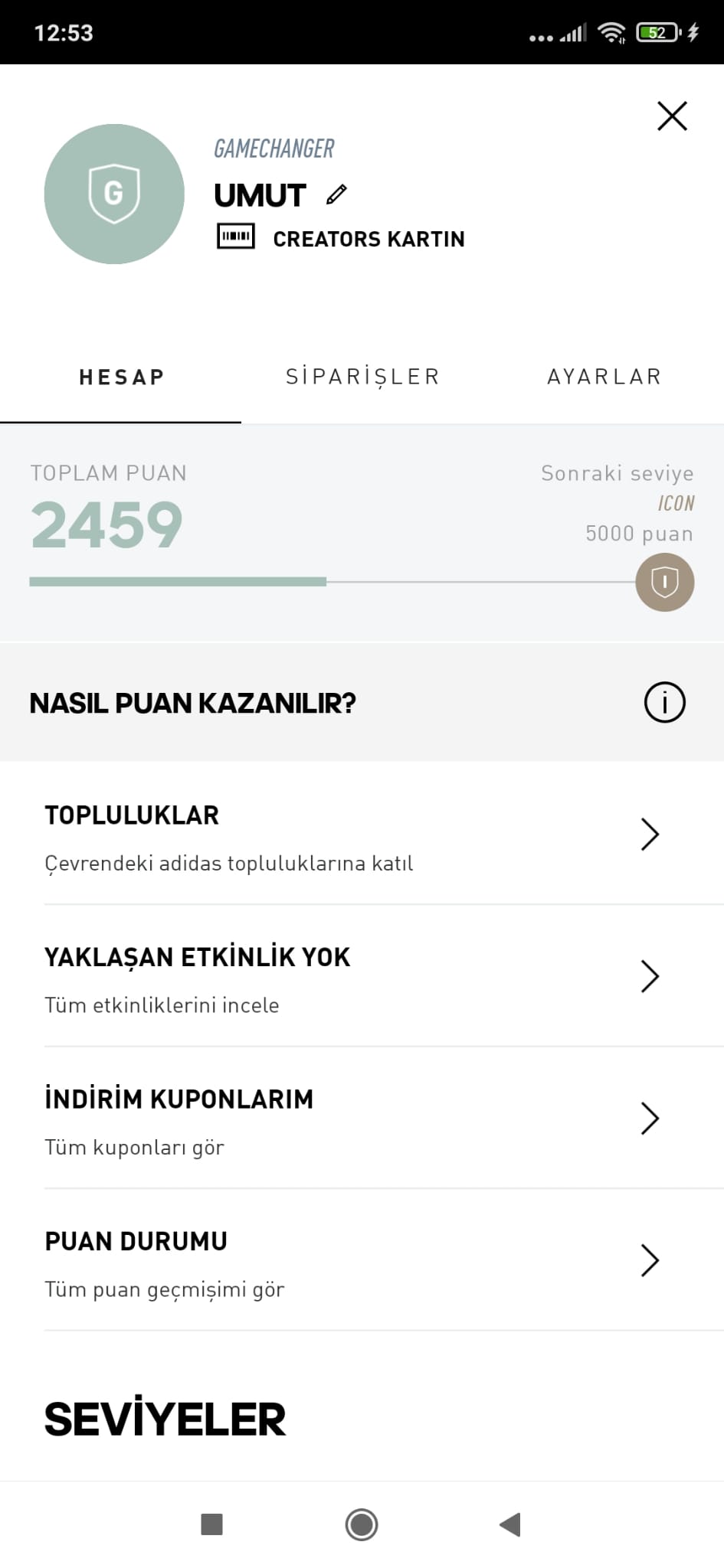Go to the home screen via system home

[x=362, y=1524]
